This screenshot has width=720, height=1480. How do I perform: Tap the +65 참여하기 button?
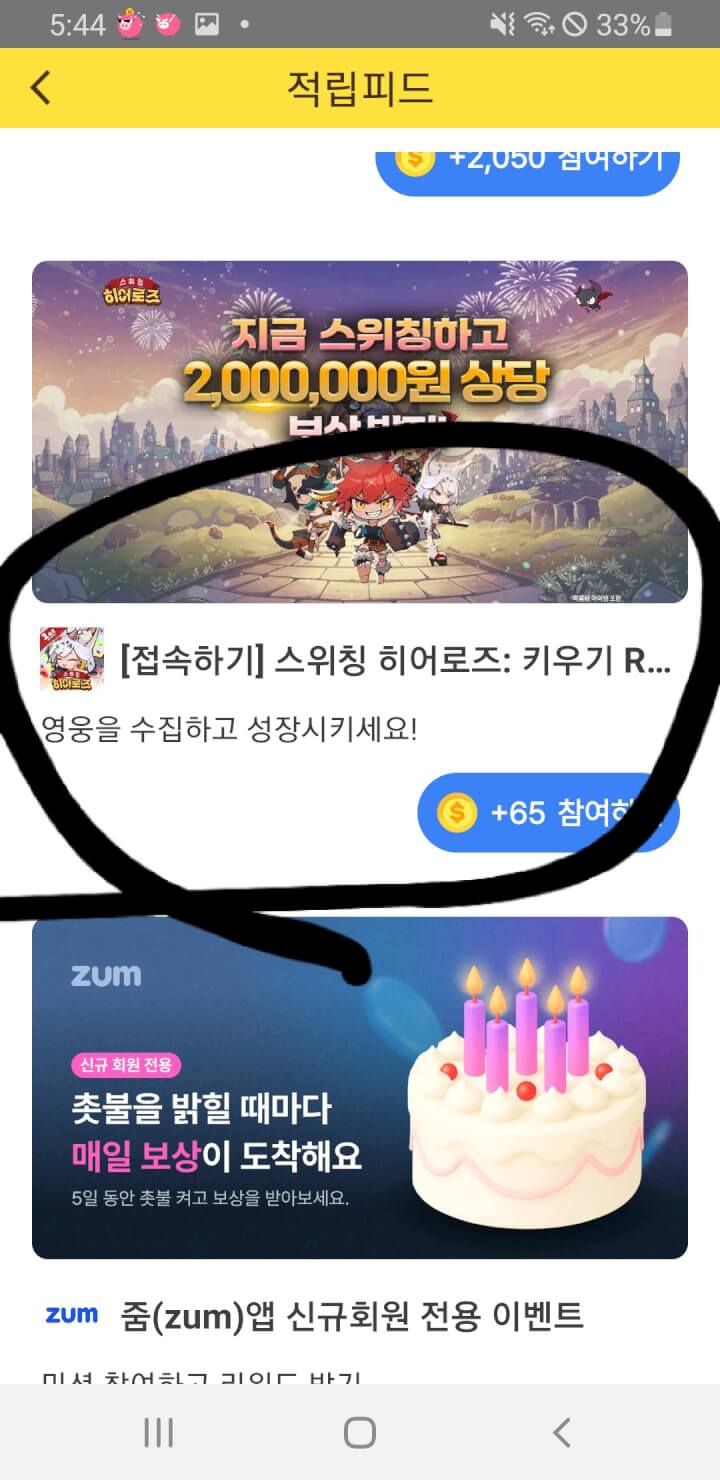pos(548,812)
